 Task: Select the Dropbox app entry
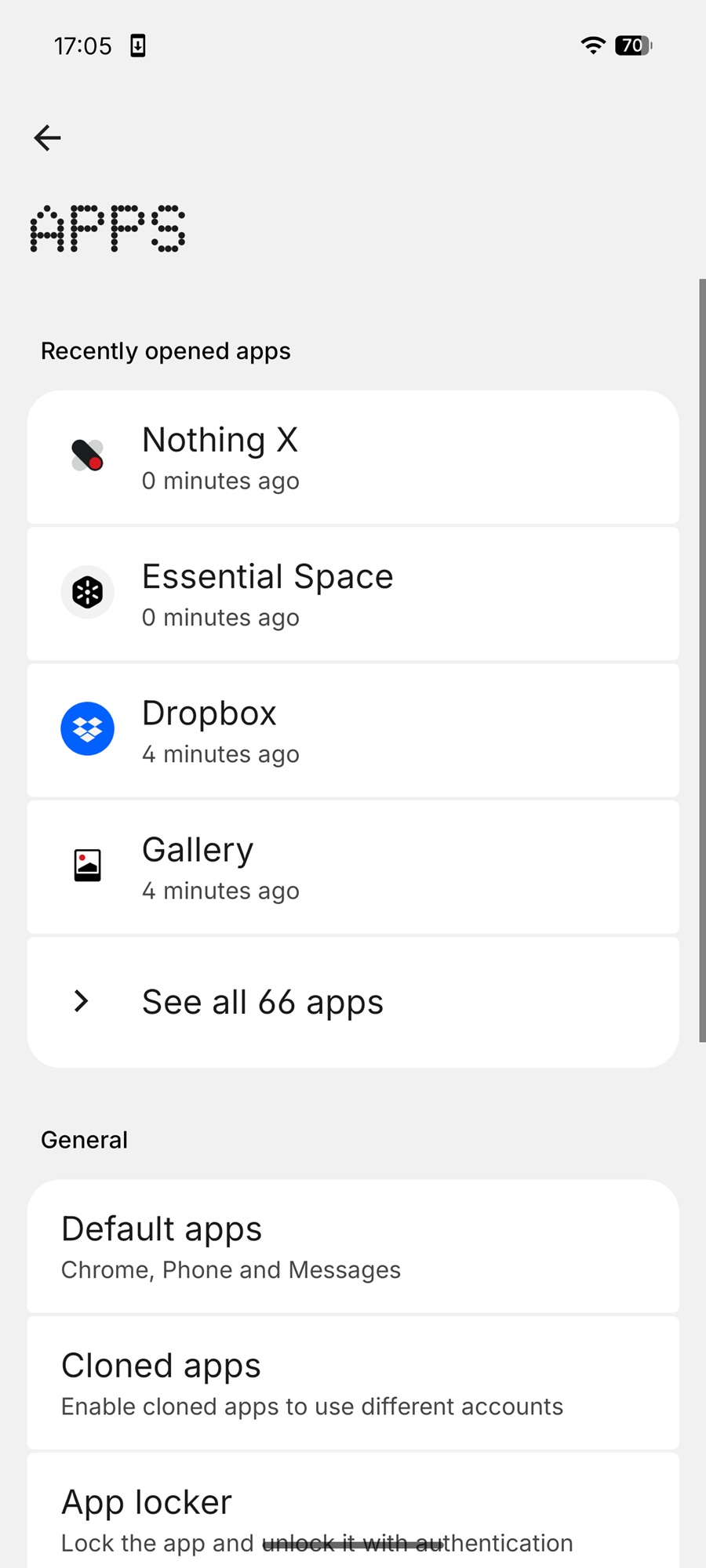(x=353, y=731)
